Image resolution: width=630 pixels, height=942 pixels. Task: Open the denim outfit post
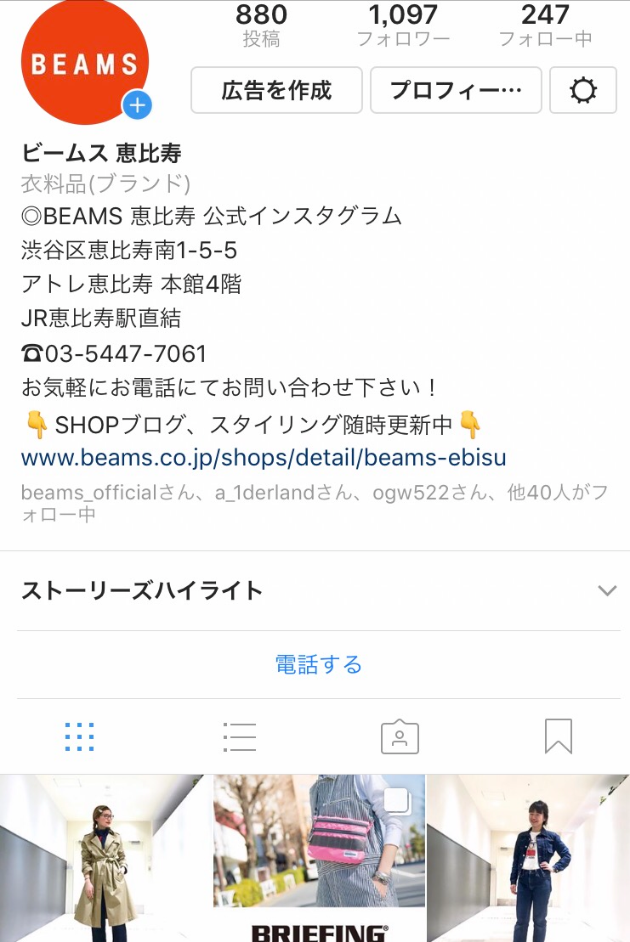click(x=529, y=858)
